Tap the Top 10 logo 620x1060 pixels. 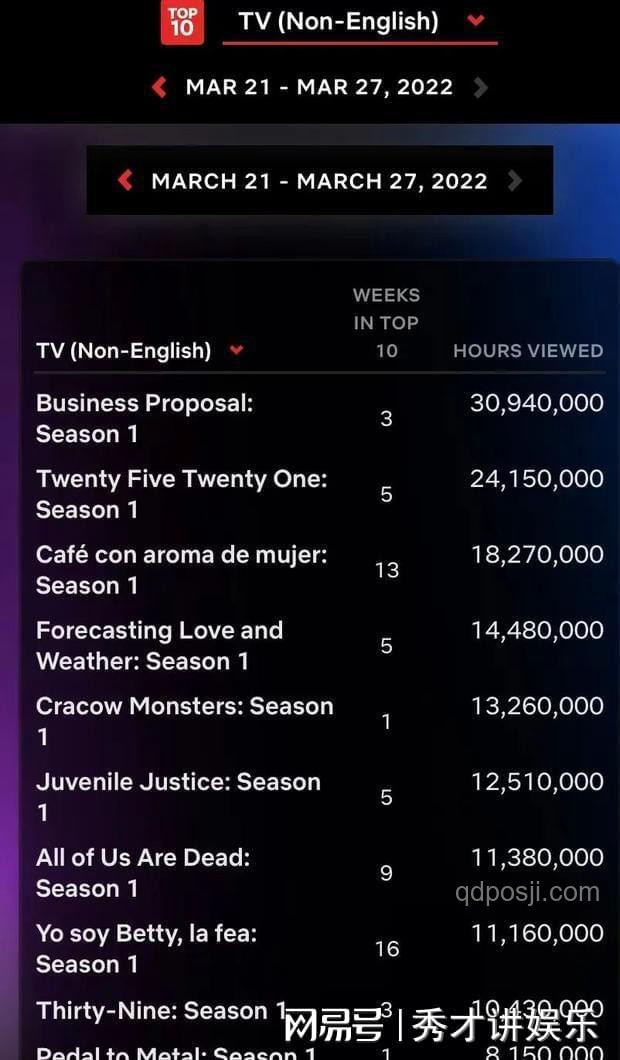pyautogui.click(x=182, y=21)
